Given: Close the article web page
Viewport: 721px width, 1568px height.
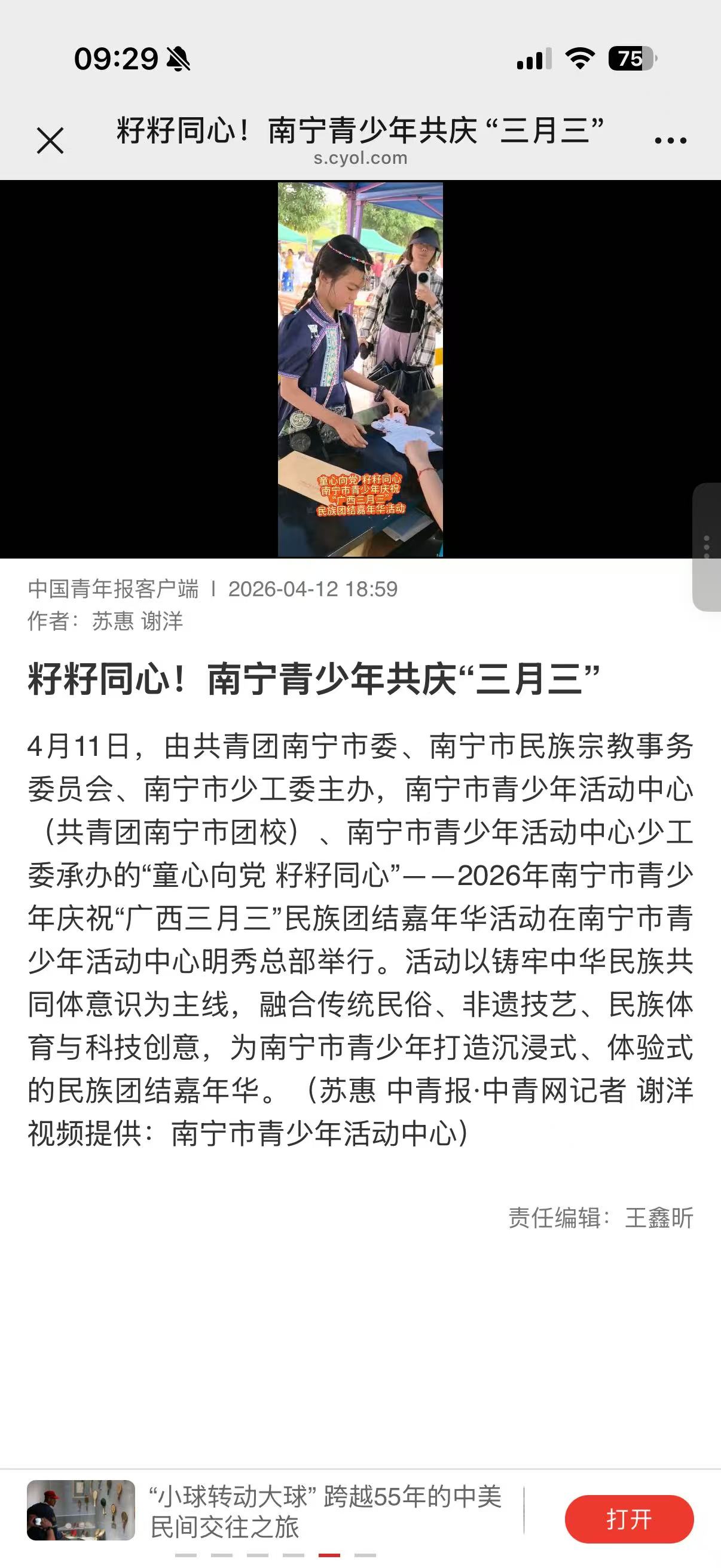Looking at the screenshot, I should pyautogui.click(x=50, y=141).
